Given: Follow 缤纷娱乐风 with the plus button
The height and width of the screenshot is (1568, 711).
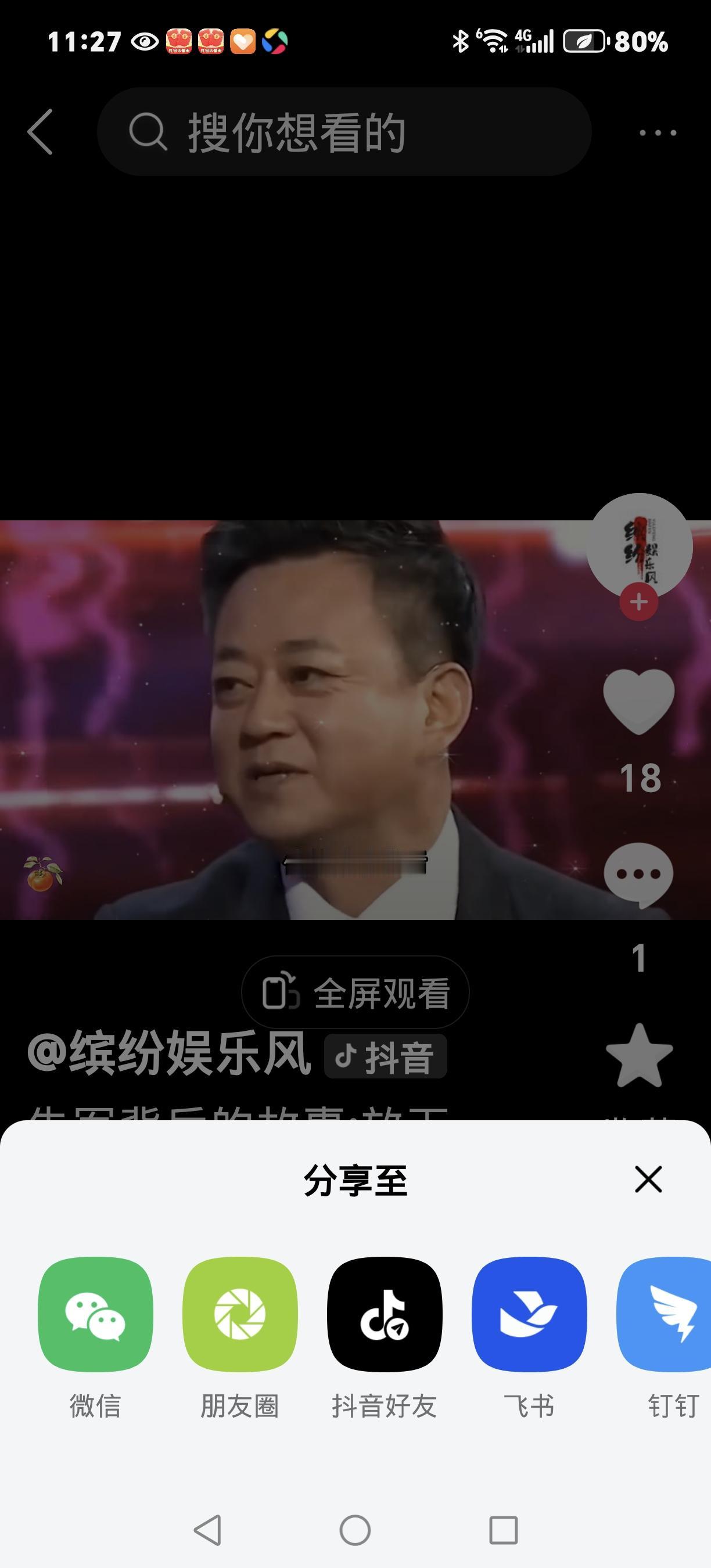Looking at the screenshot, I should tap(637, 603).
